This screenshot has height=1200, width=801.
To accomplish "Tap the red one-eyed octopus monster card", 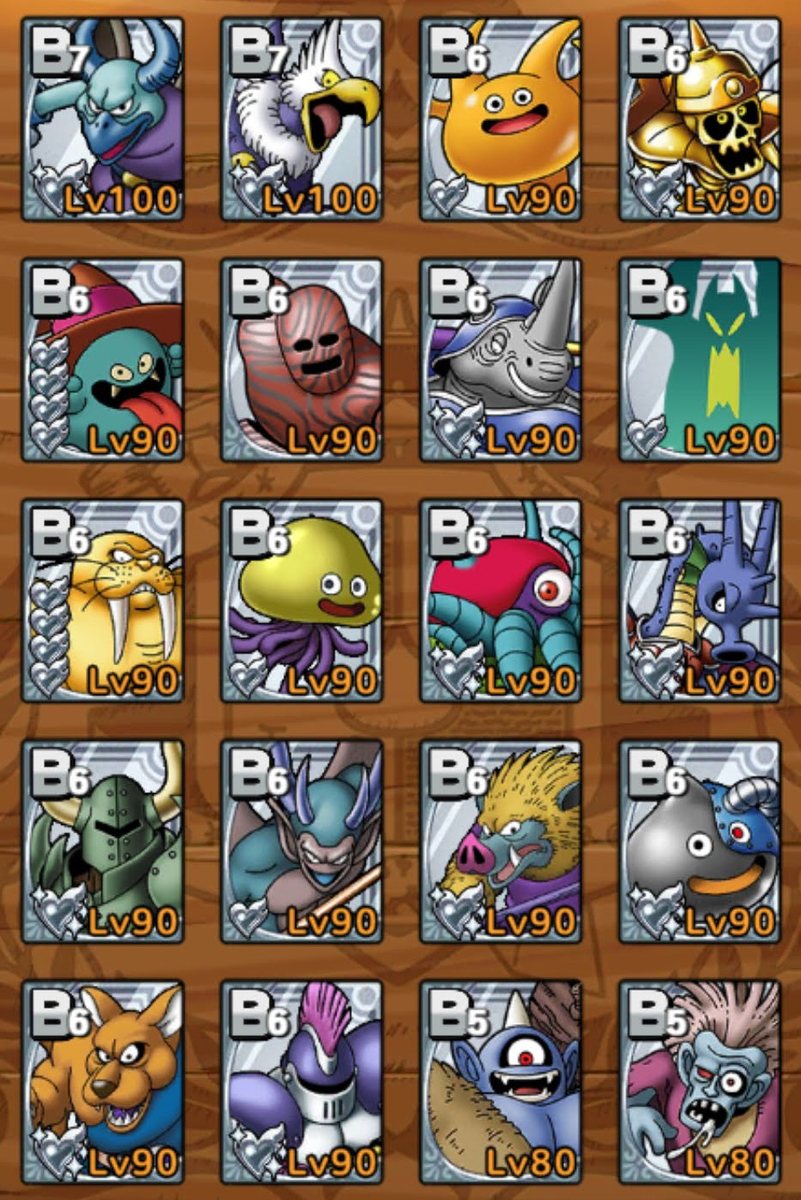I will pos(501,600).
